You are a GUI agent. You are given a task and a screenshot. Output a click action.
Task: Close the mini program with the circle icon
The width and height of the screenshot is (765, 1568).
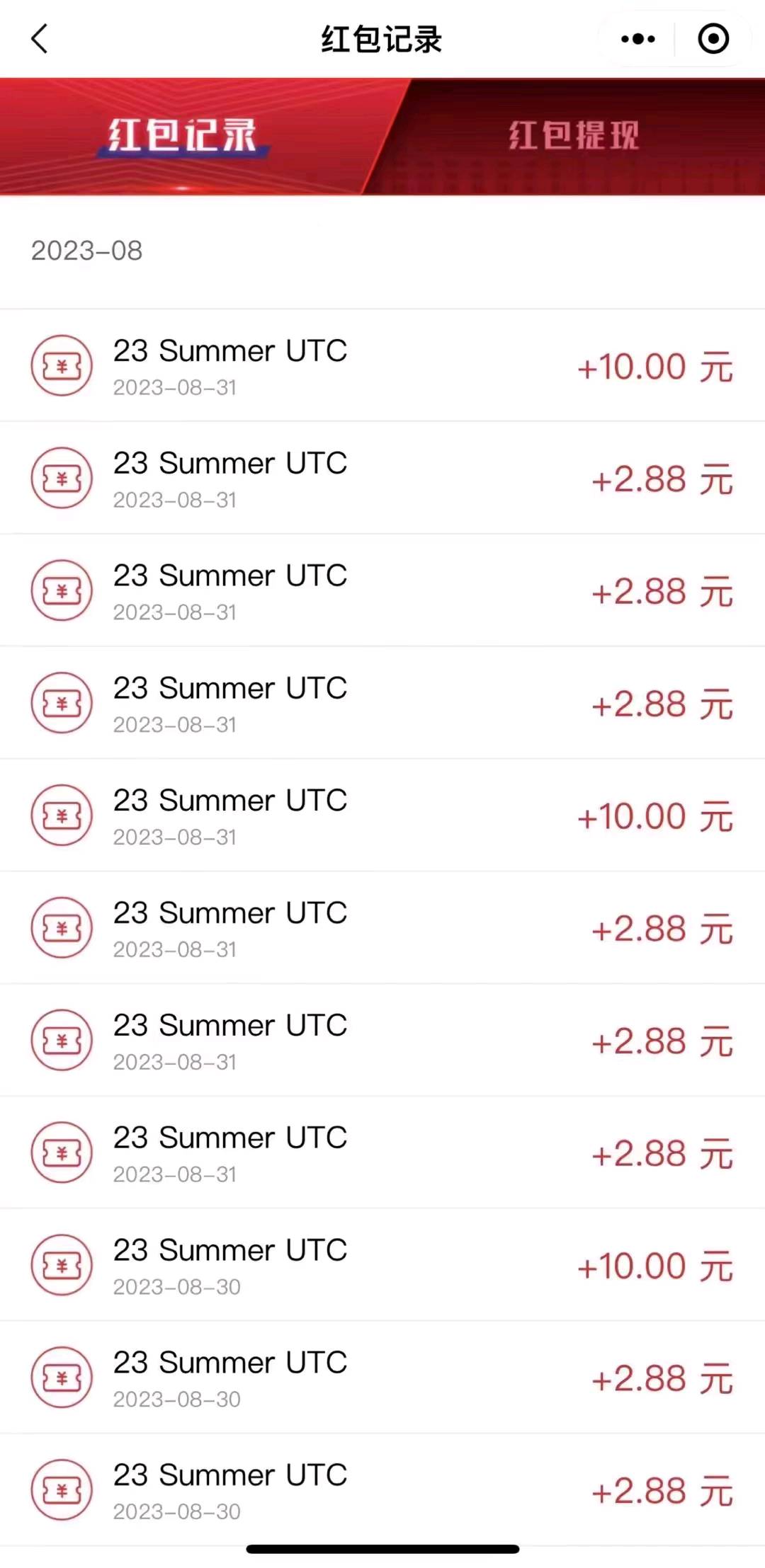(713, 39)
